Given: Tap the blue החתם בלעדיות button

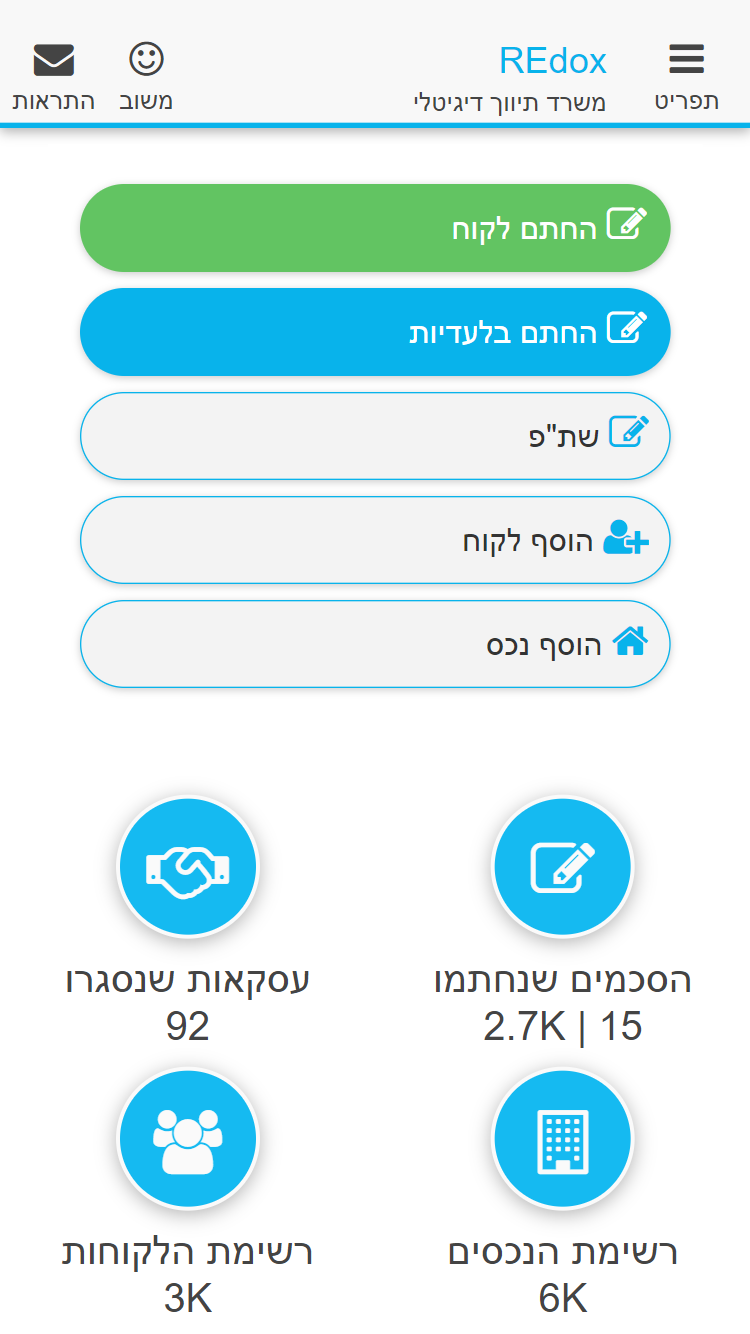Looking at the screenshot, I should [375, 332].
